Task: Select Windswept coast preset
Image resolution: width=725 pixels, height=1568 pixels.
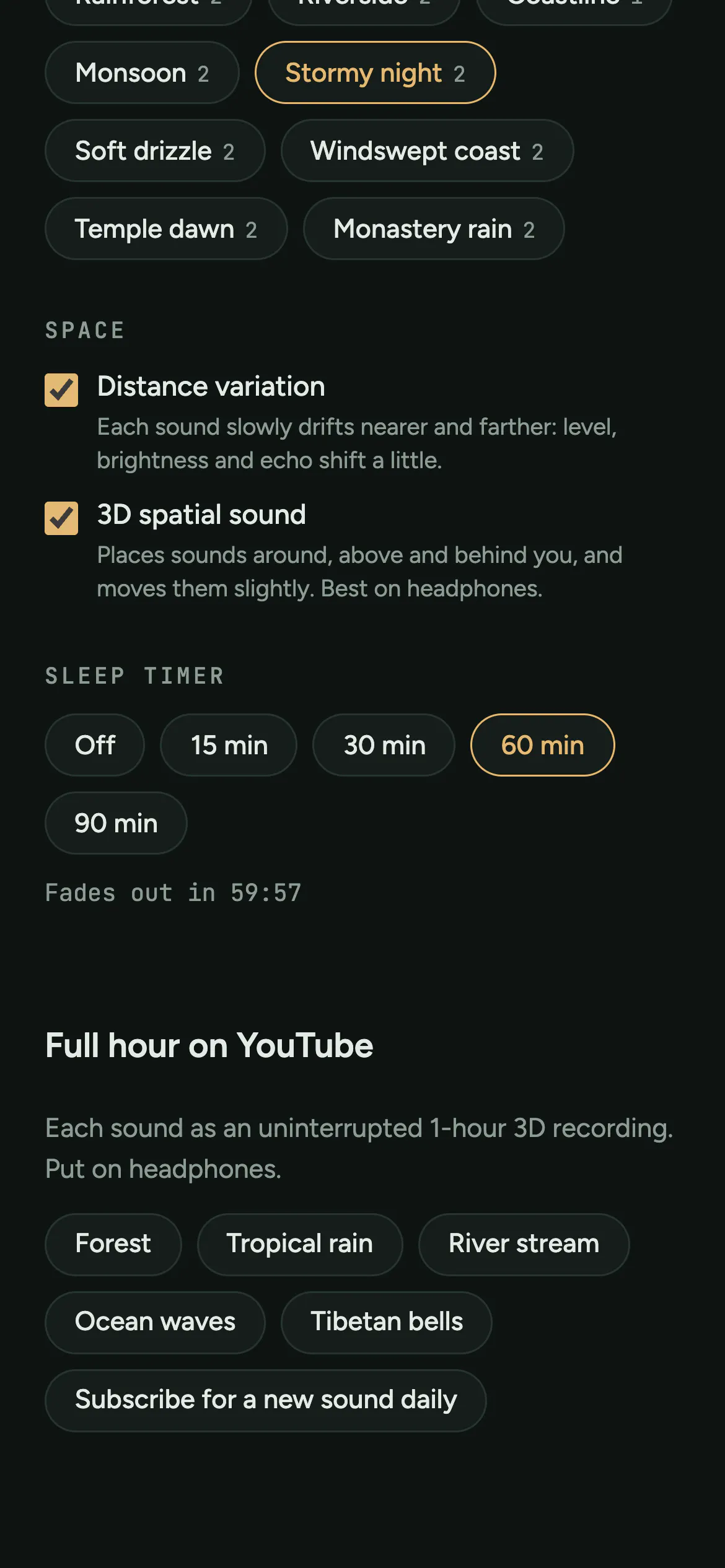Action: click(427, 150)
